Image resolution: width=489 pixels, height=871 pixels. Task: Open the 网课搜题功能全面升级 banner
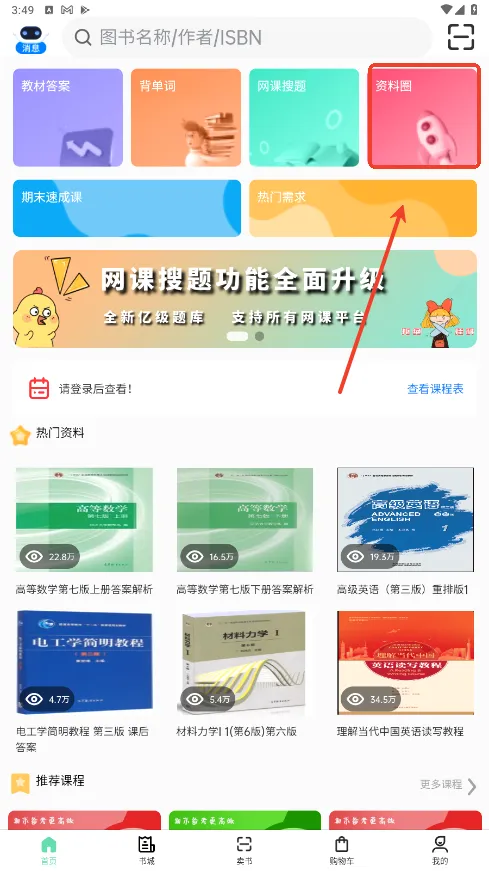point(245,299)
